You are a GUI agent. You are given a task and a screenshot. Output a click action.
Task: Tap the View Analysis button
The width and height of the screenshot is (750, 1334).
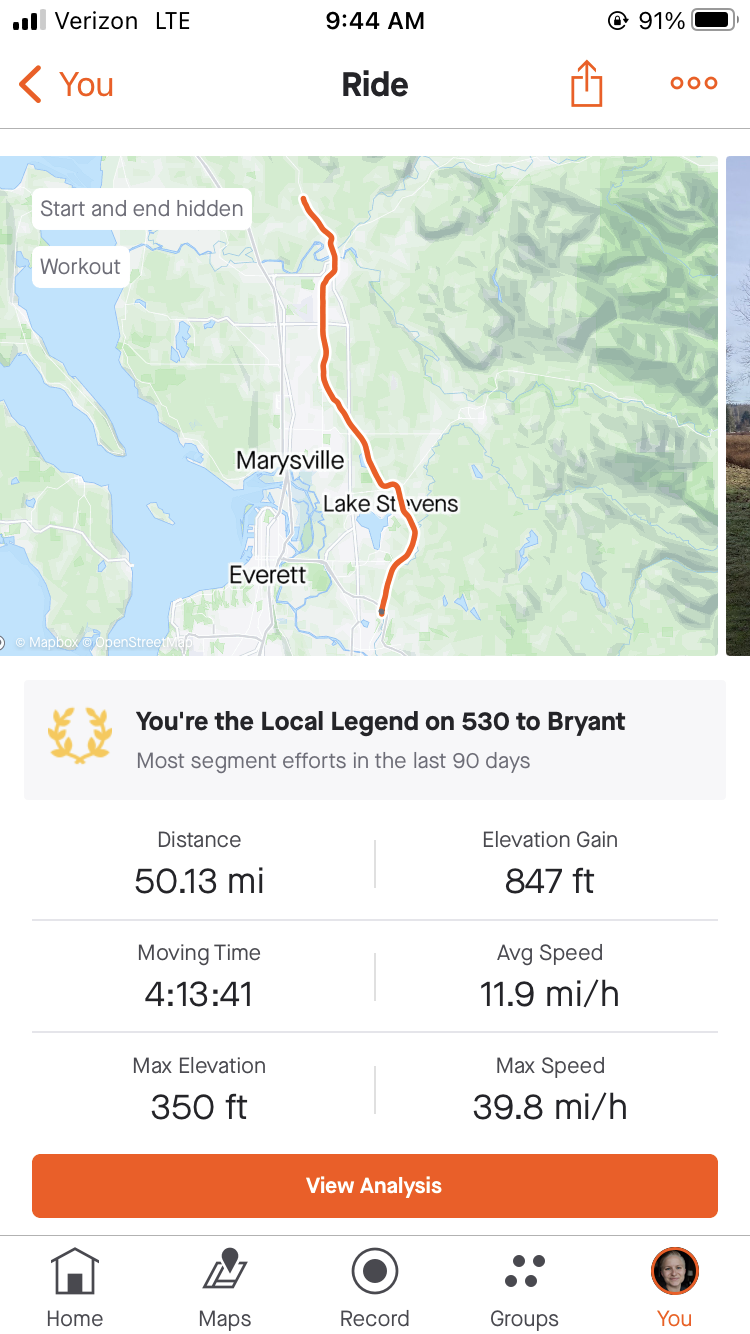pos(375,1186)
